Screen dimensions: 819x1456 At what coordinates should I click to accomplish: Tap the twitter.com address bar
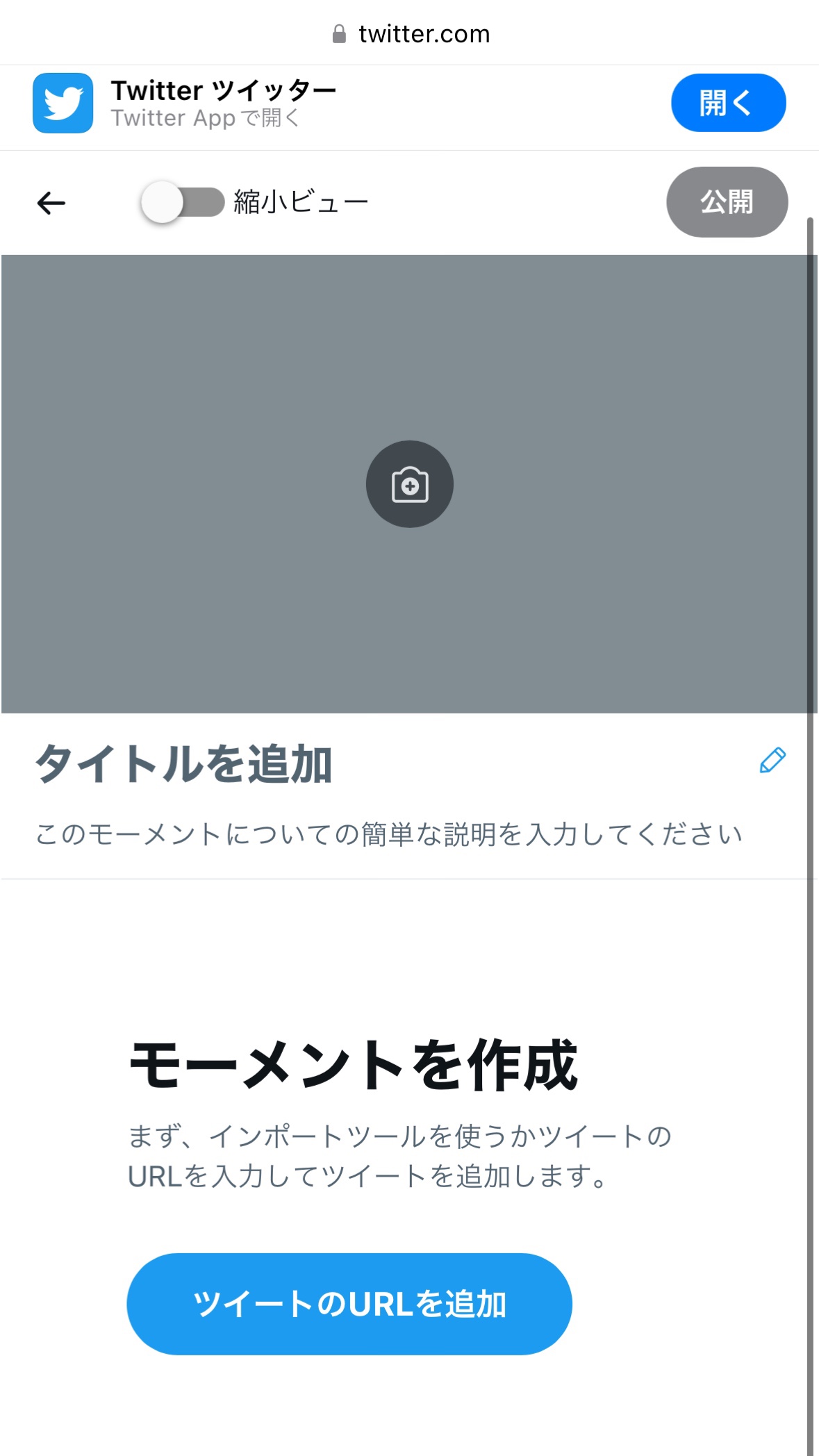(410, 33)
